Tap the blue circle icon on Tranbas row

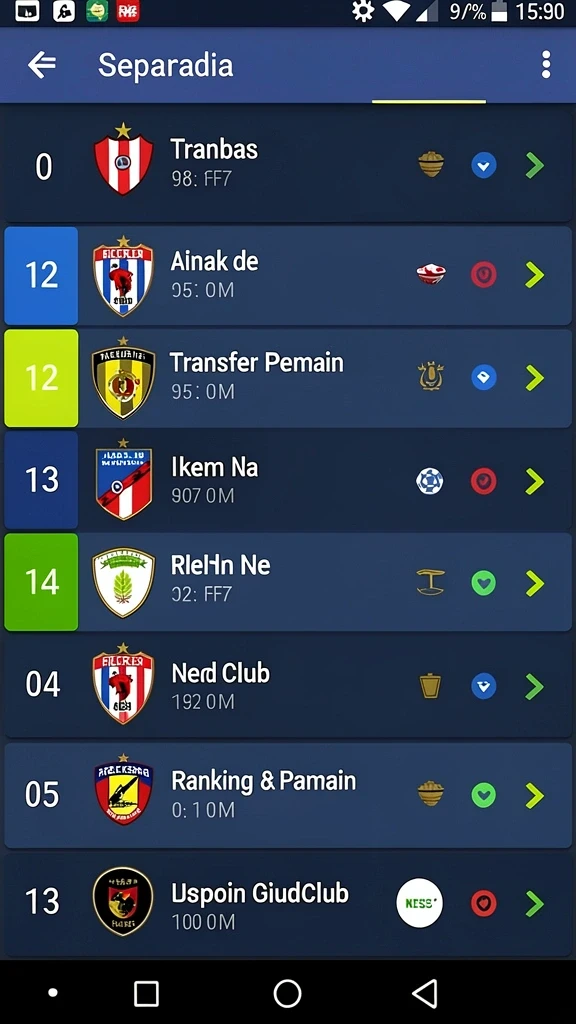click(483, 166)
